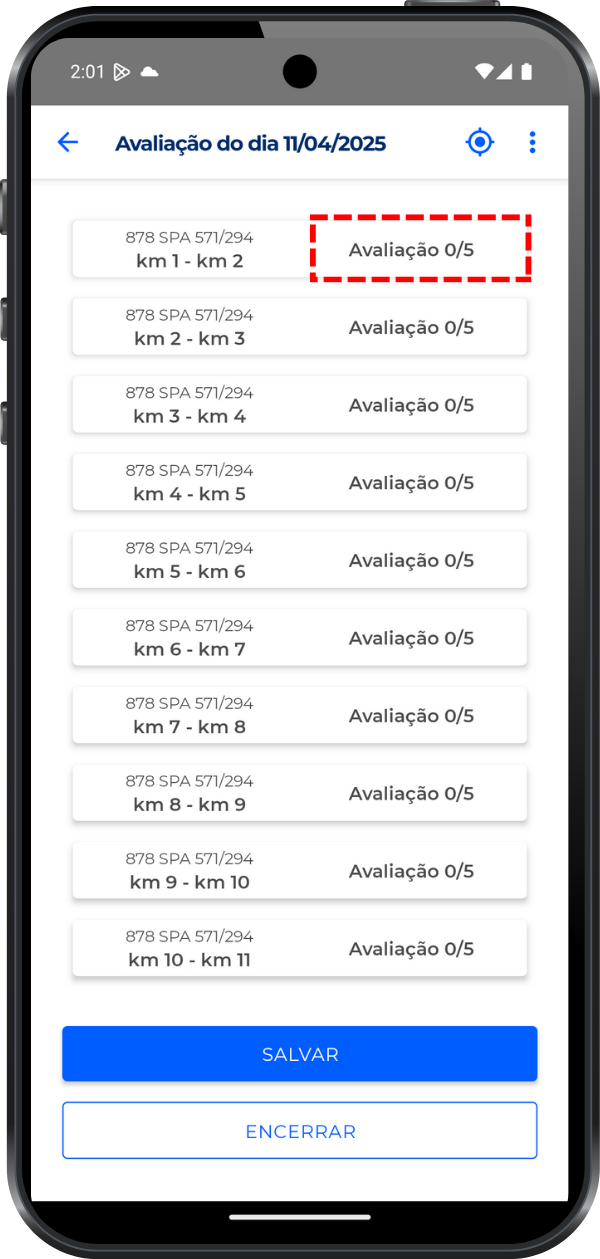The width and height of the screenshot is (600, 1259).
Task: Tap the location target icon
Action: click(480, 143)
